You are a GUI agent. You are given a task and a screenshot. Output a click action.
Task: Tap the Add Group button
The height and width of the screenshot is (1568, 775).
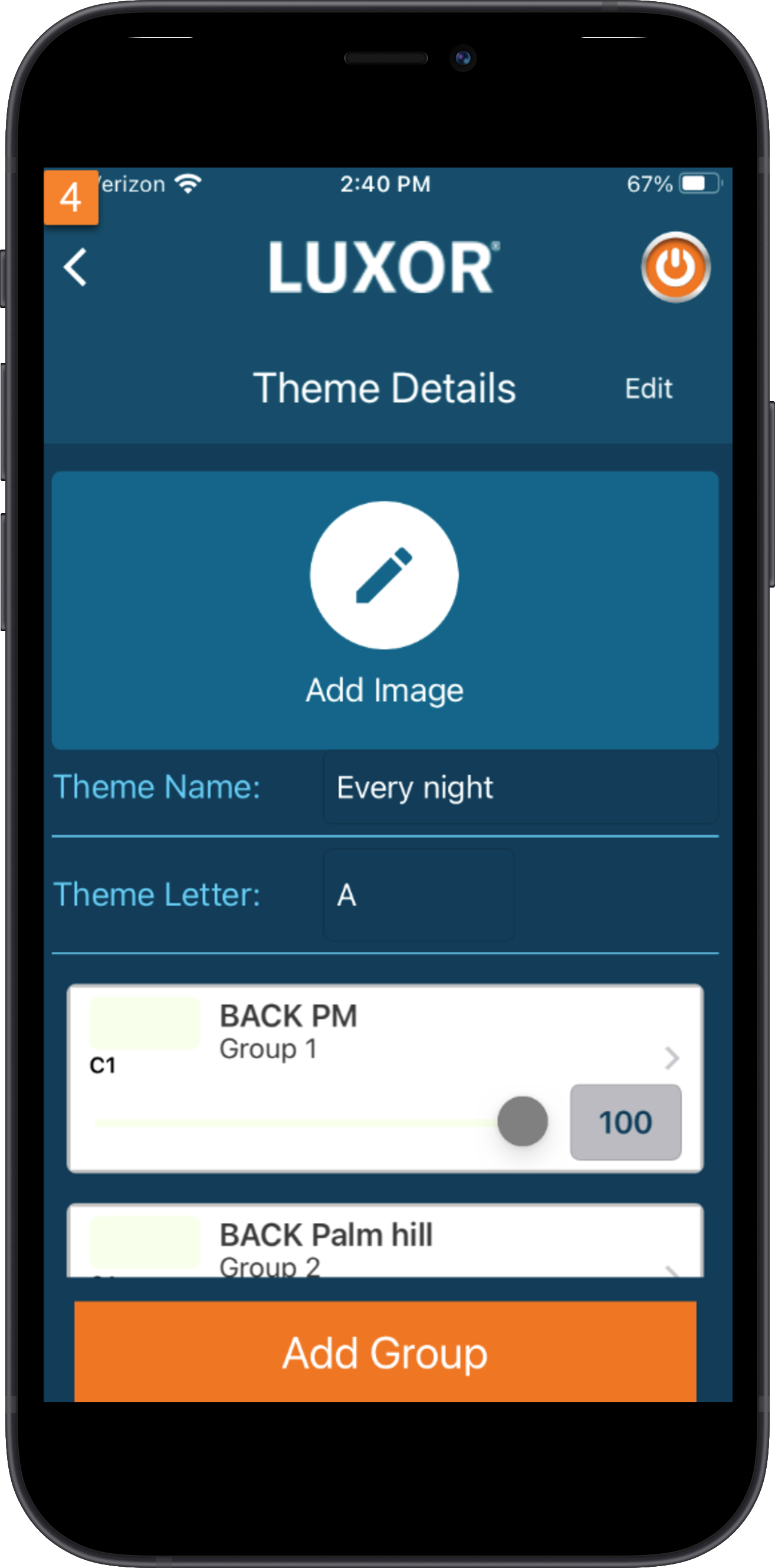(385, 1353)
